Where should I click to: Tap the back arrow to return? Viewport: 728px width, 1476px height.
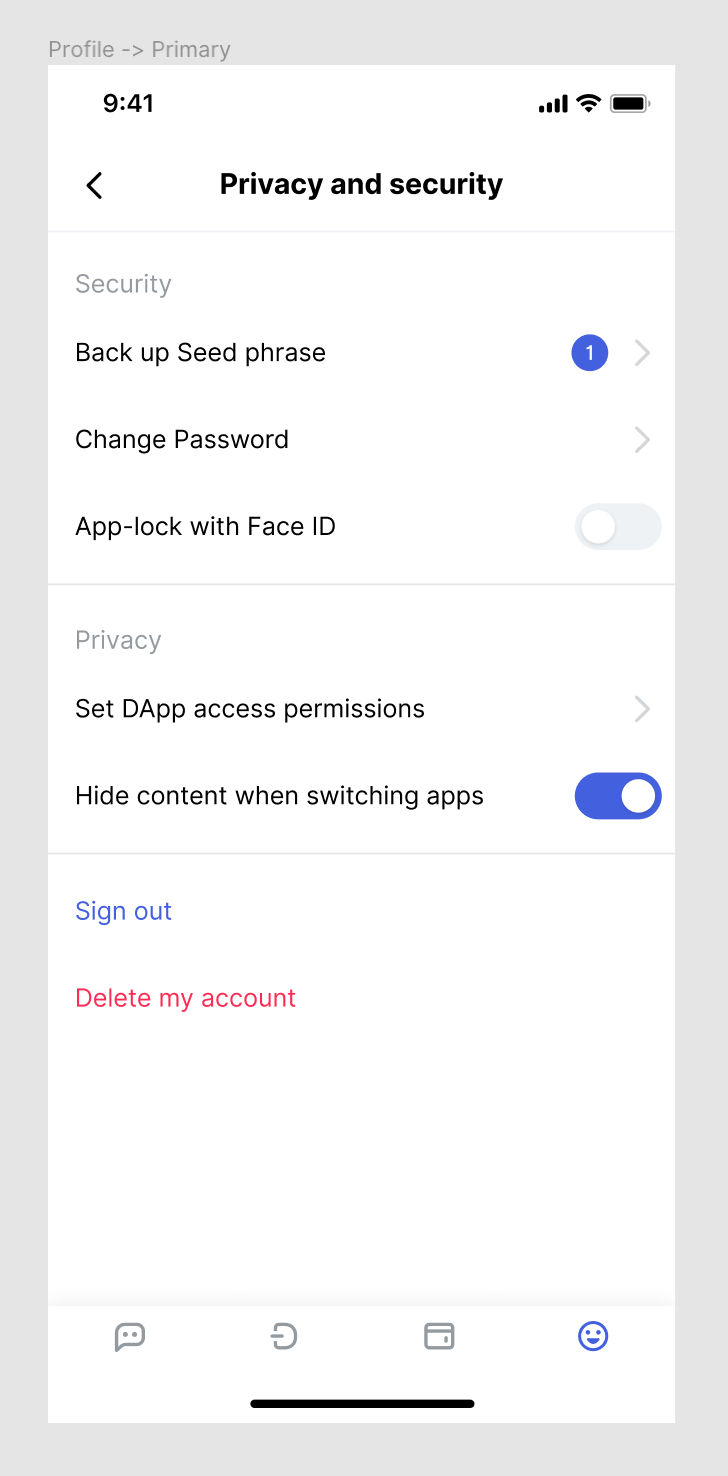coord(93,185)
